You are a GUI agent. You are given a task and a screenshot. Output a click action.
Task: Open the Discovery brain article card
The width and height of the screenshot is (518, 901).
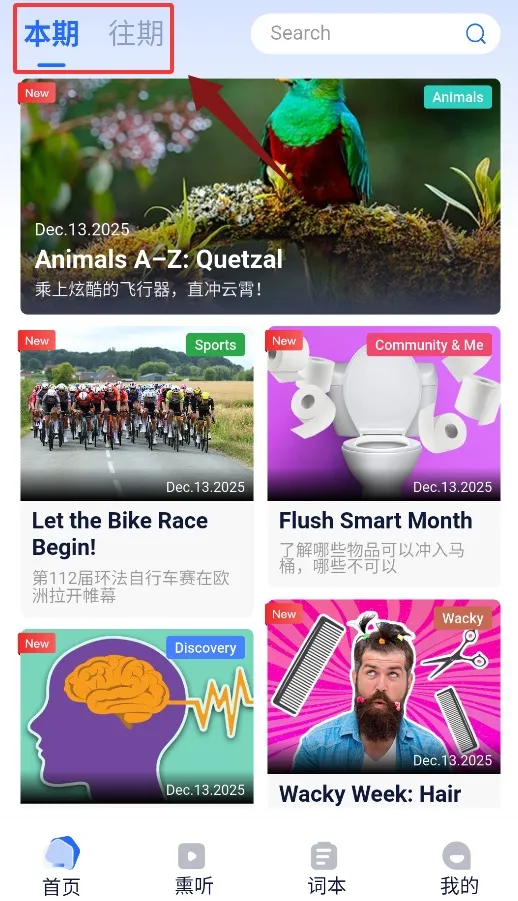click(x=137, y=716)
